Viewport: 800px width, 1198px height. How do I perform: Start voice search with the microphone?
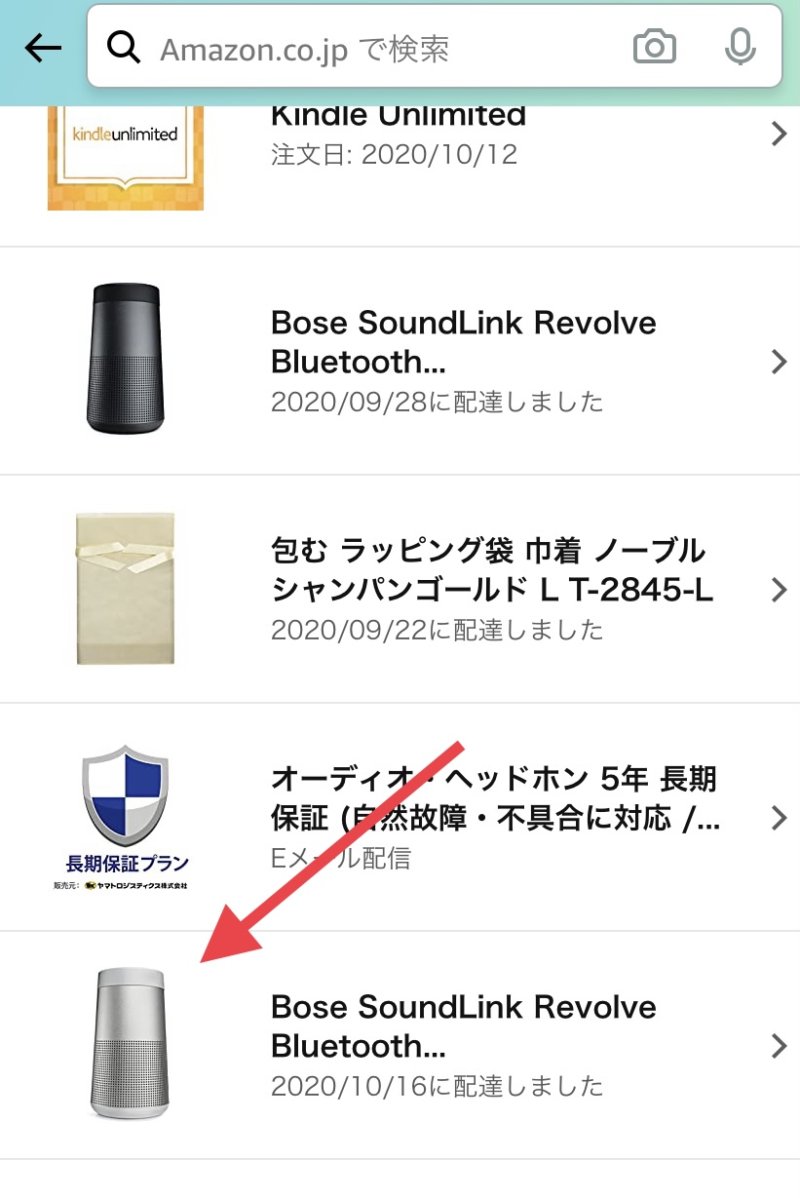pyautogui.click(x=740, y=47)
